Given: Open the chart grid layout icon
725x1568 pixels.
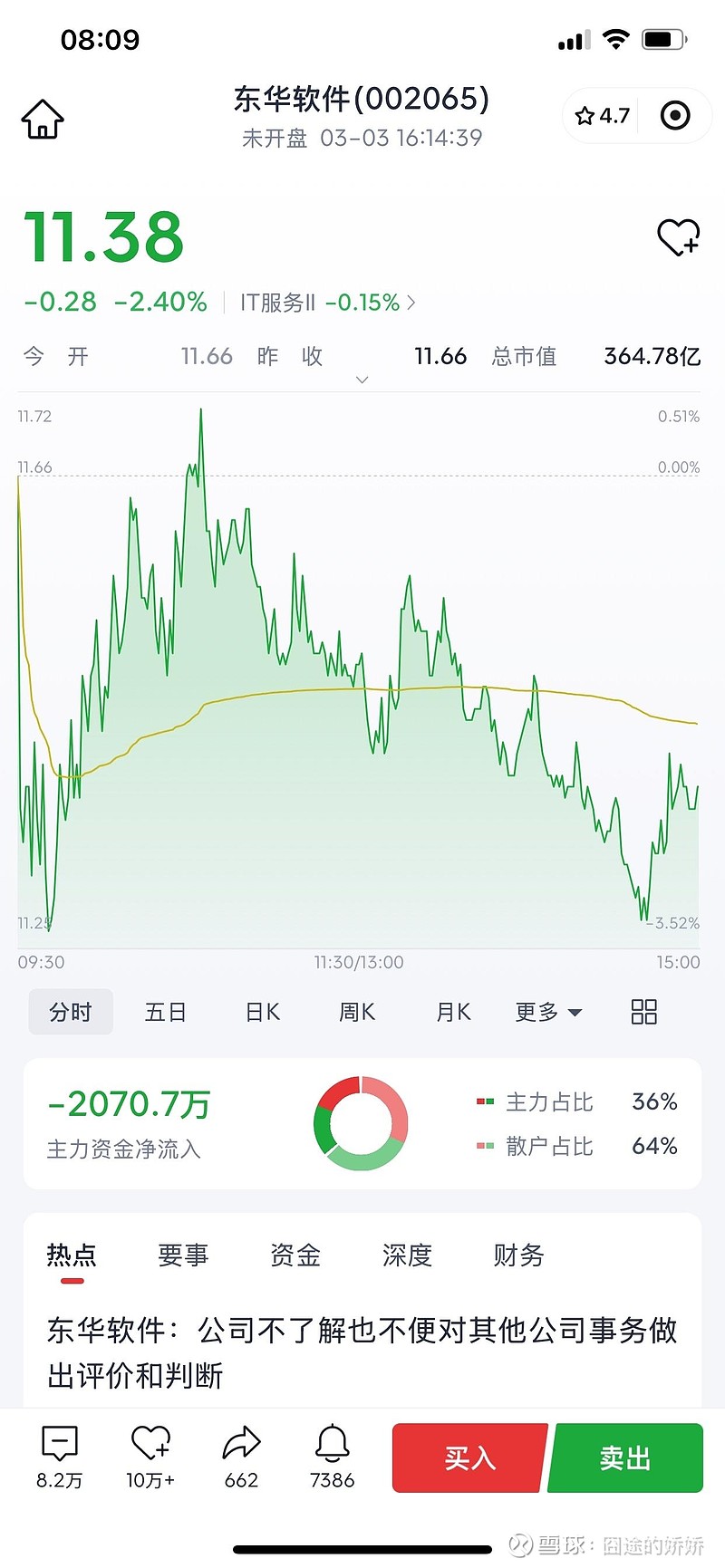Looking at the screenshot, I should (643, 1012).
